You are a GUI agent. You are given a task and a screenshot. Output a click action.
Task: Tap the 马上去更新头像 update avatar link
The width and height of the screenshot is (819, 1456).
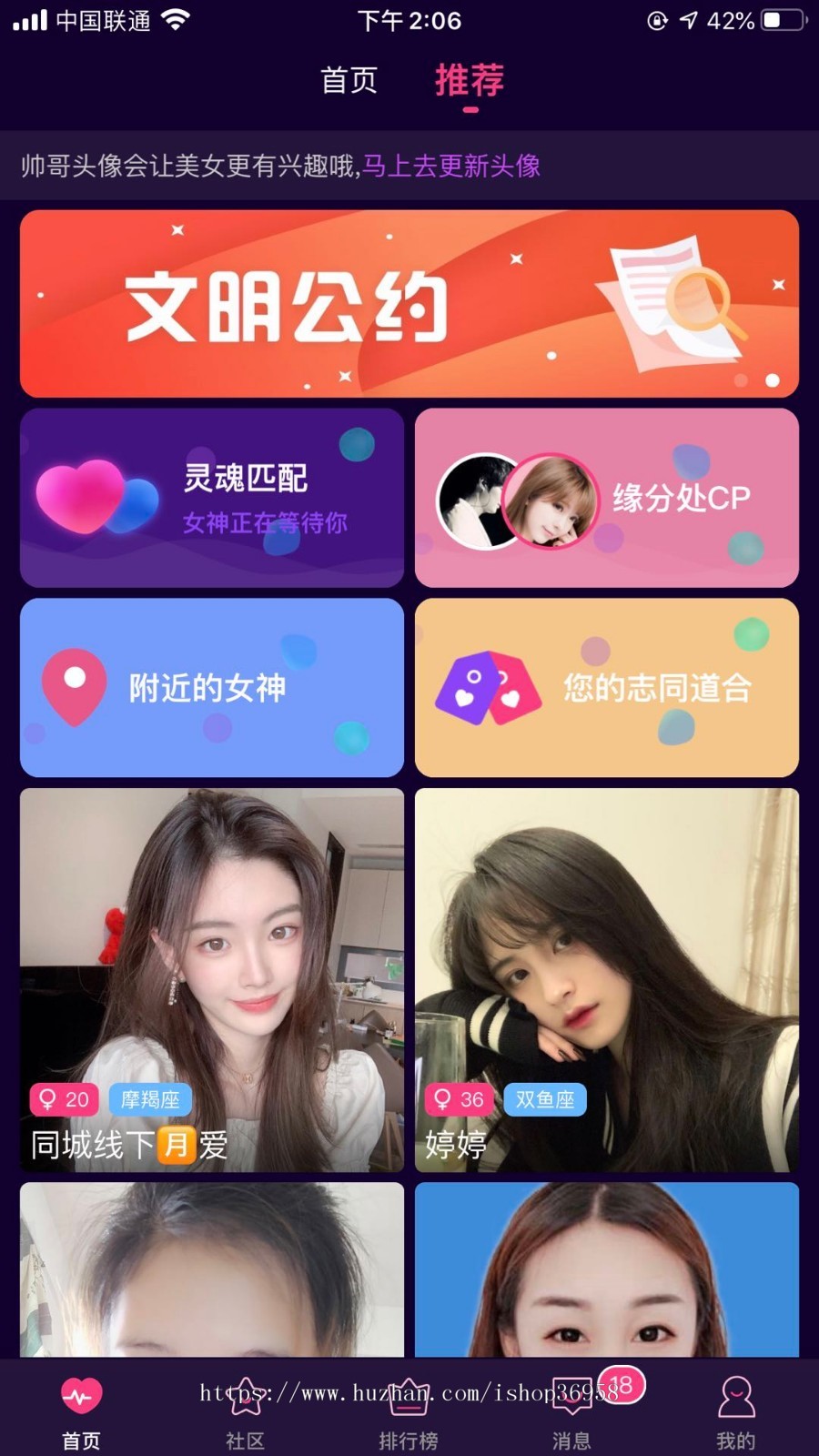[x=450, y=167]
